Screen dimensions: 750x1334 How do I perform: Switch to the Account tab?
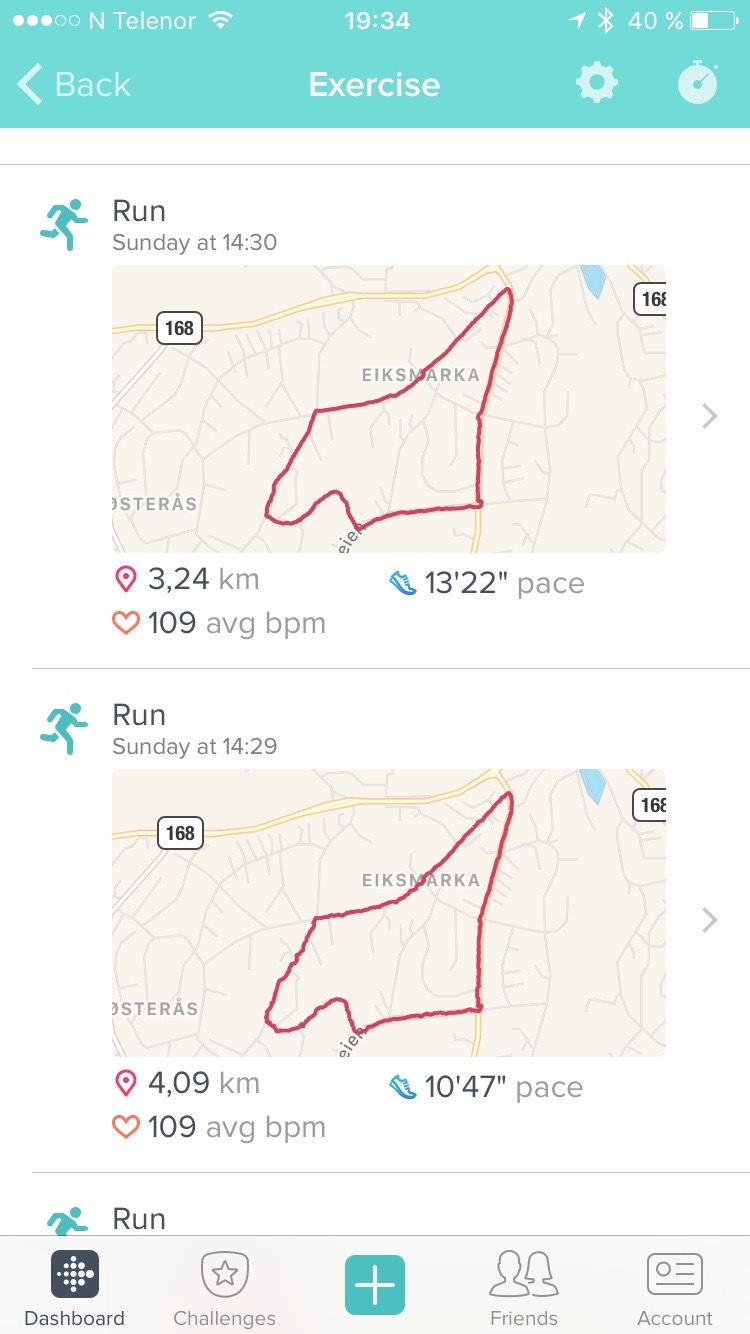point(675,1287)
